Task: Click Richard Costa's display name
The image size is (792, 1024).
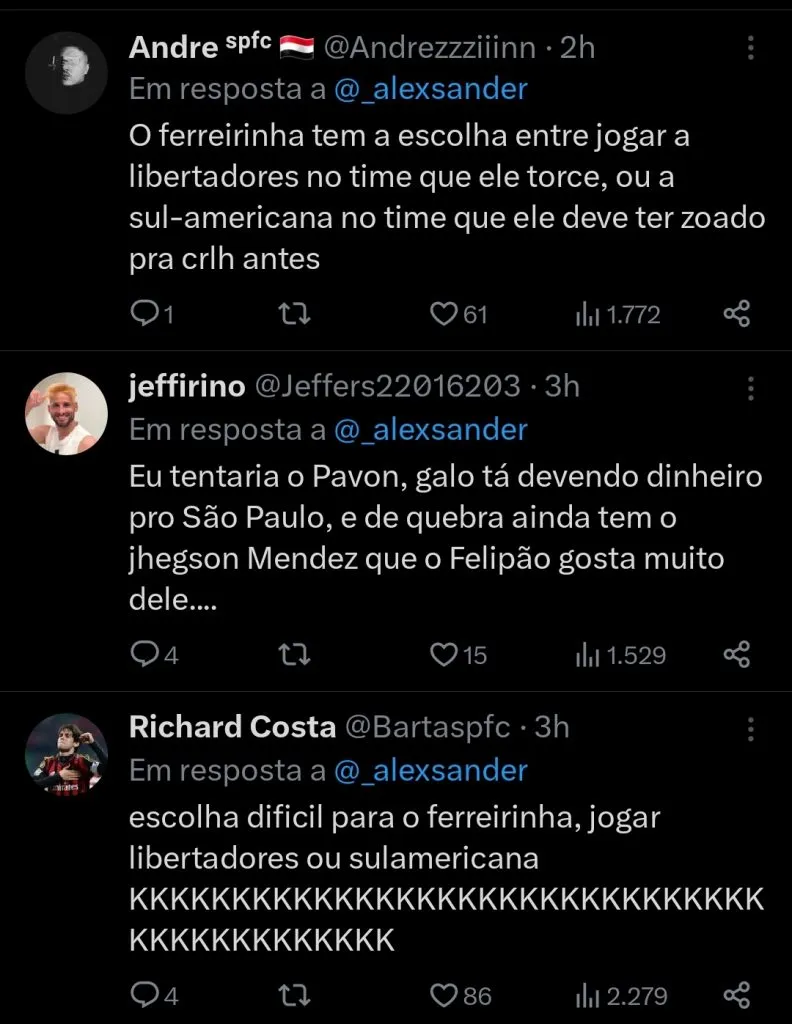Action: click(231, 727)
